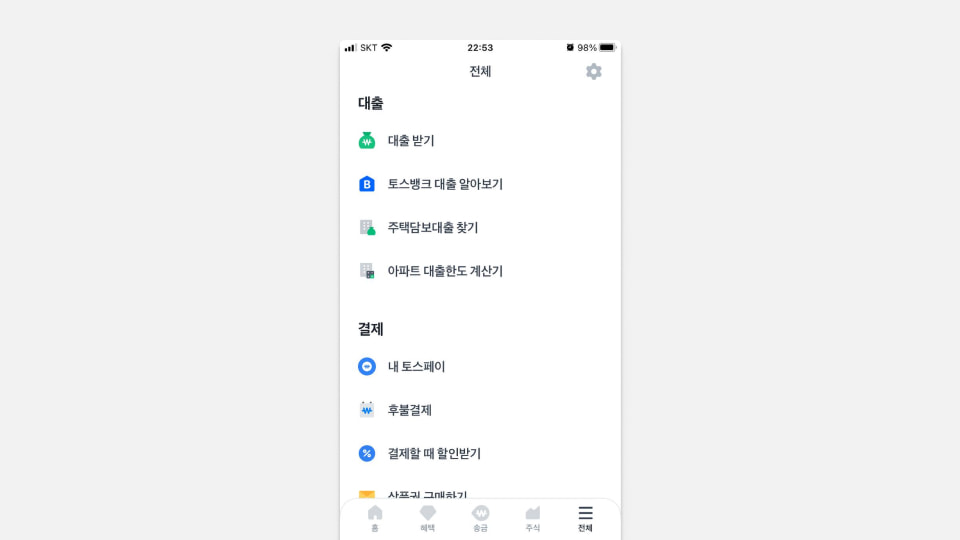Go to the 송금 tab
Viewport: 960px width, 540px height.
480,518
